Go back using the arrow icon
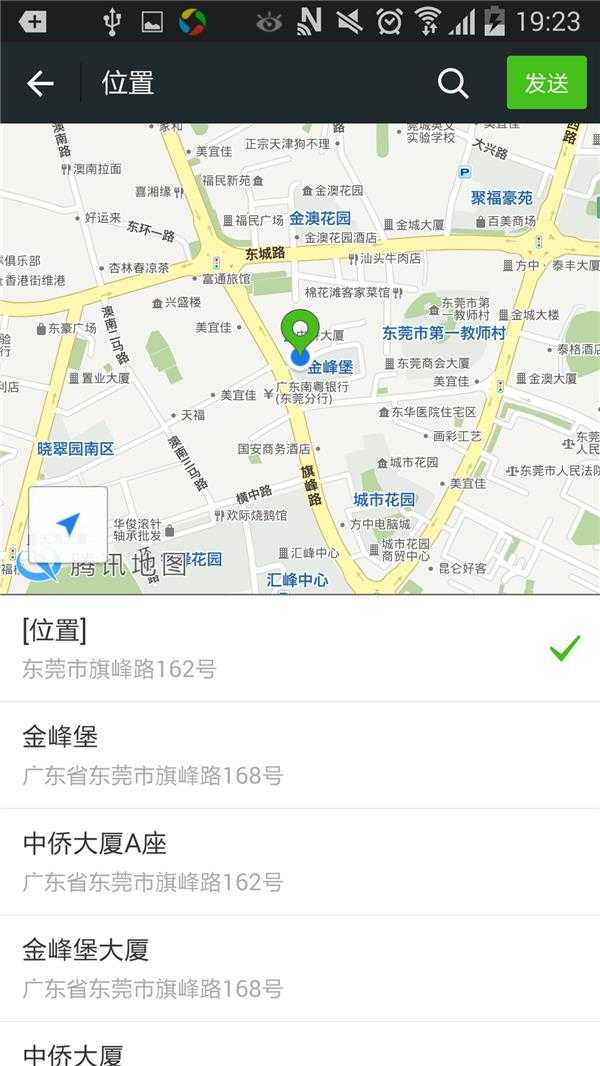Image resolution: width=600 pixels, height=1066 pixels. pyautogui.click(x=40, y=84)
